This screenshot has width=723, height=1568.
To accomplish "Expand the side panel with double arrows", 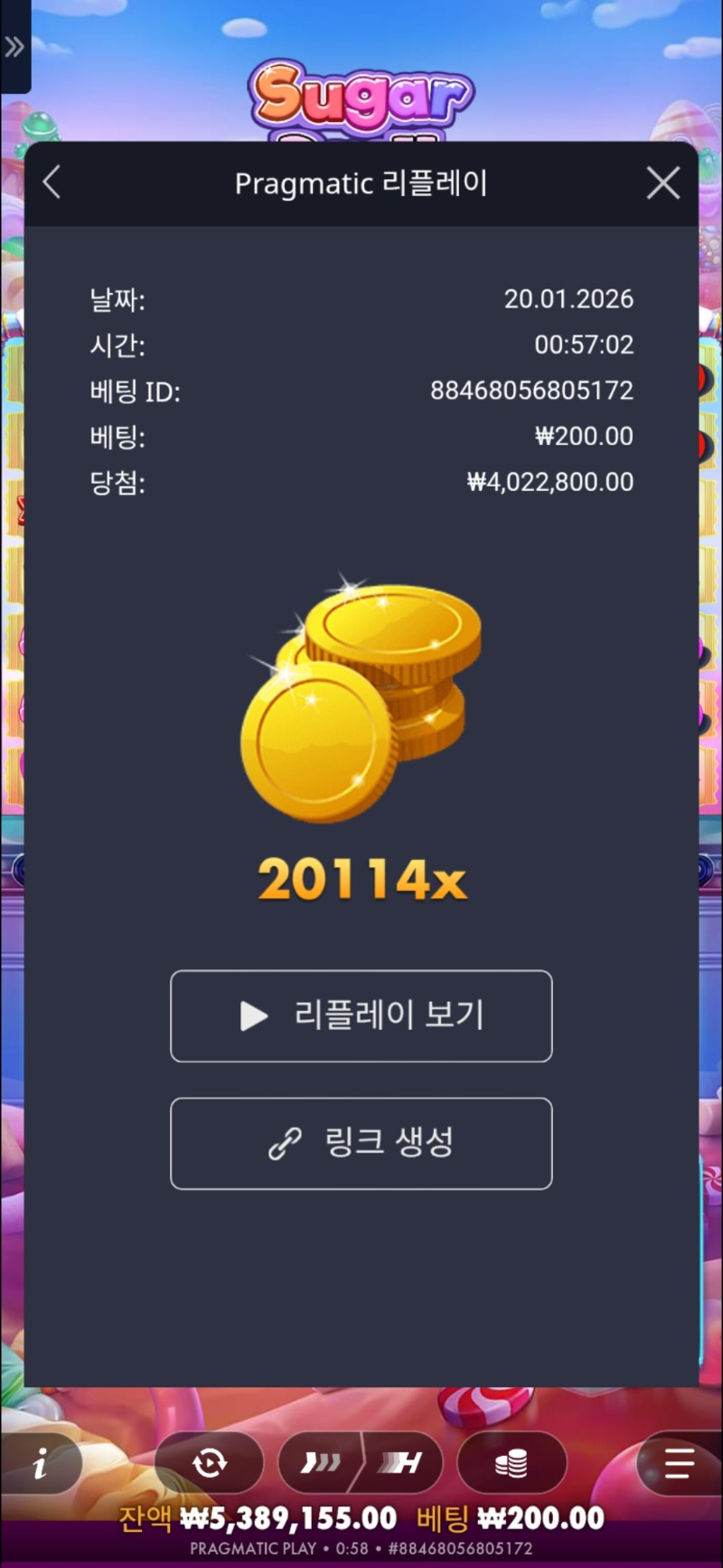I will click(14, 46).
